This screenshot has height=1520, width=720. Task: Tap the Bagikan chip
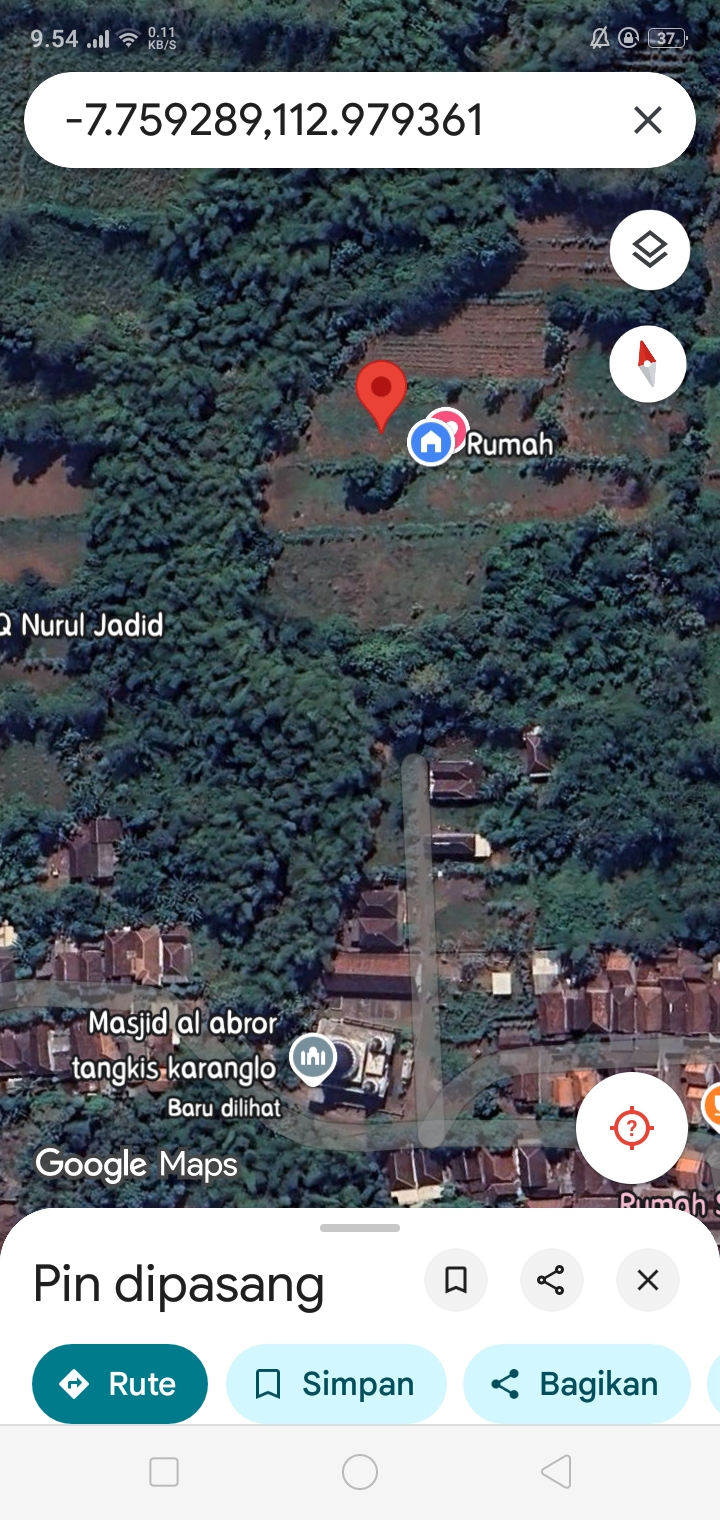click(x=577, y=1384)
